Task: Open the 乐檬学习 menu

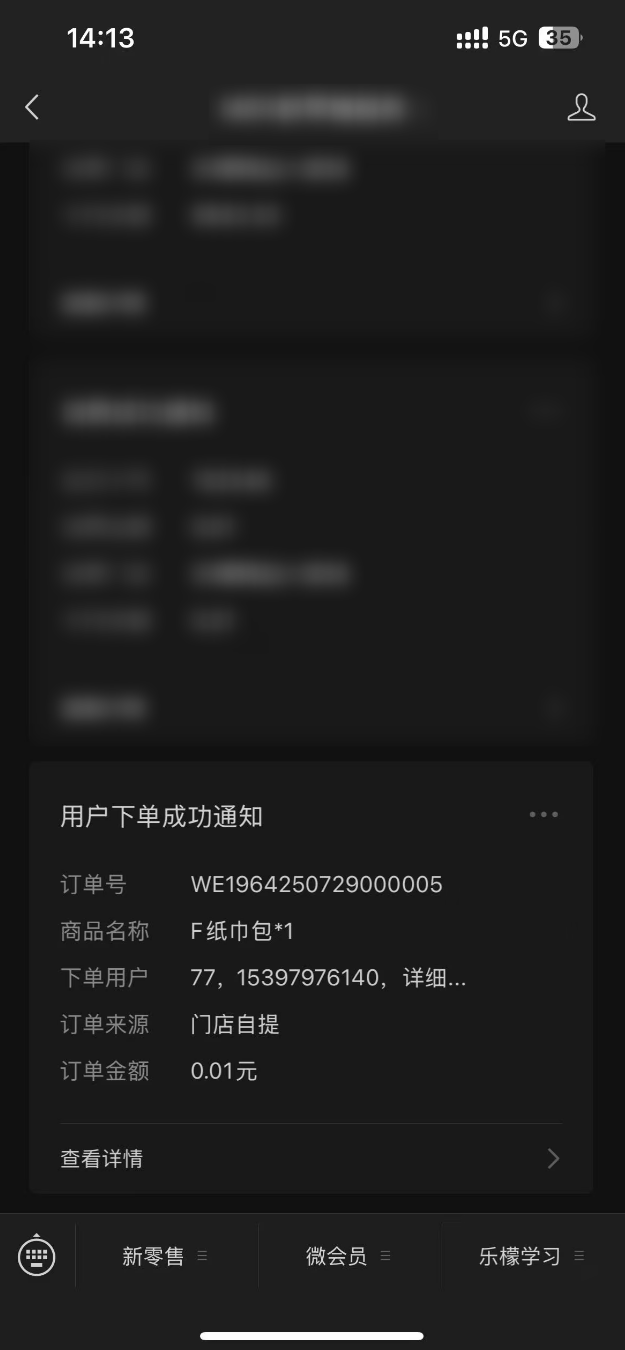Action: pyautogui.click(x=531, y=1256)
